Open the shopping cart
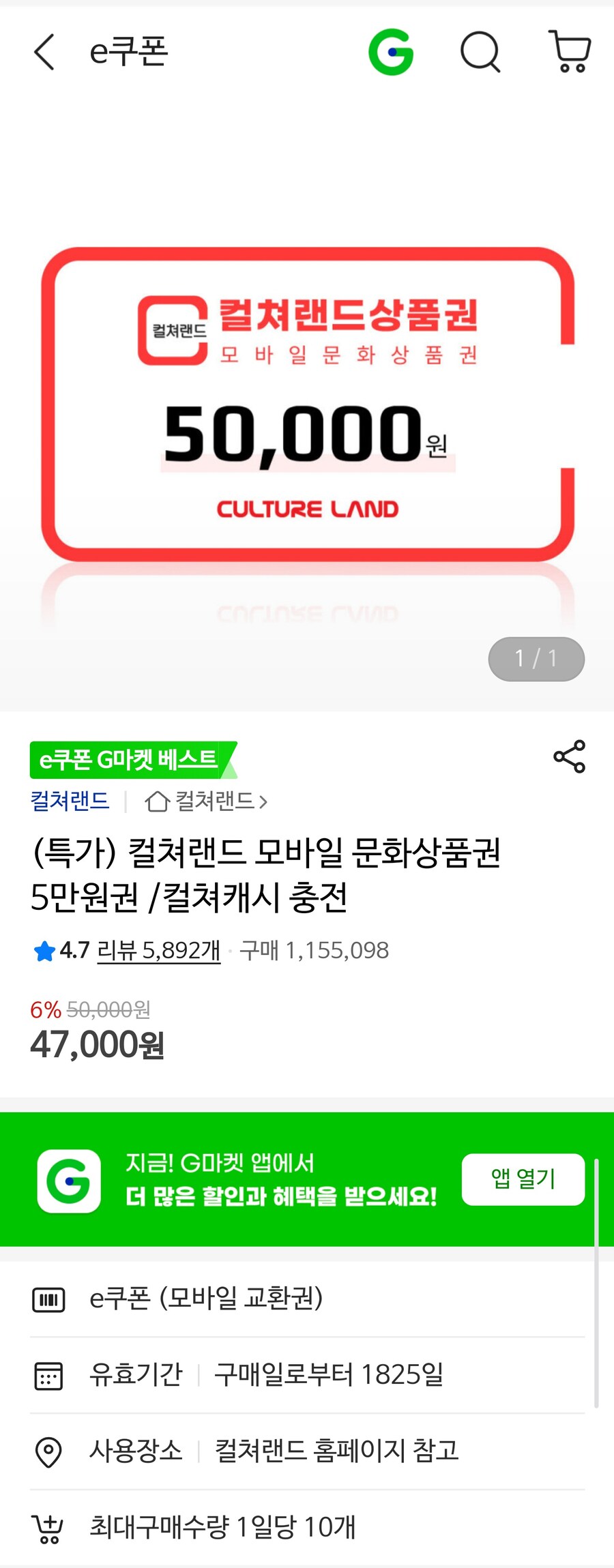This screenshot has width=614, height=1568. tap(570, 52)
